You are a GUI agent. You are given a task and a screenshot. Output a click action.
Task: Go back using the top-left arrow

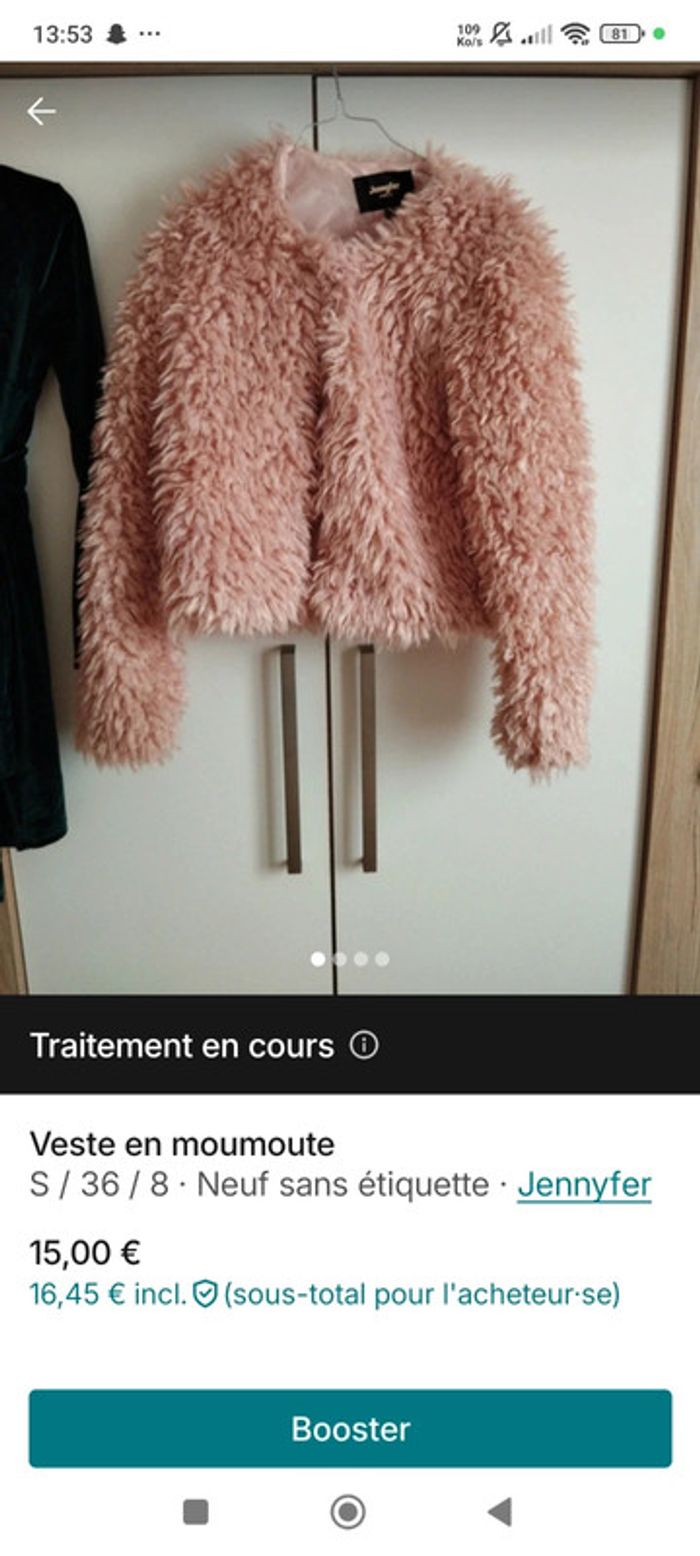41,111
